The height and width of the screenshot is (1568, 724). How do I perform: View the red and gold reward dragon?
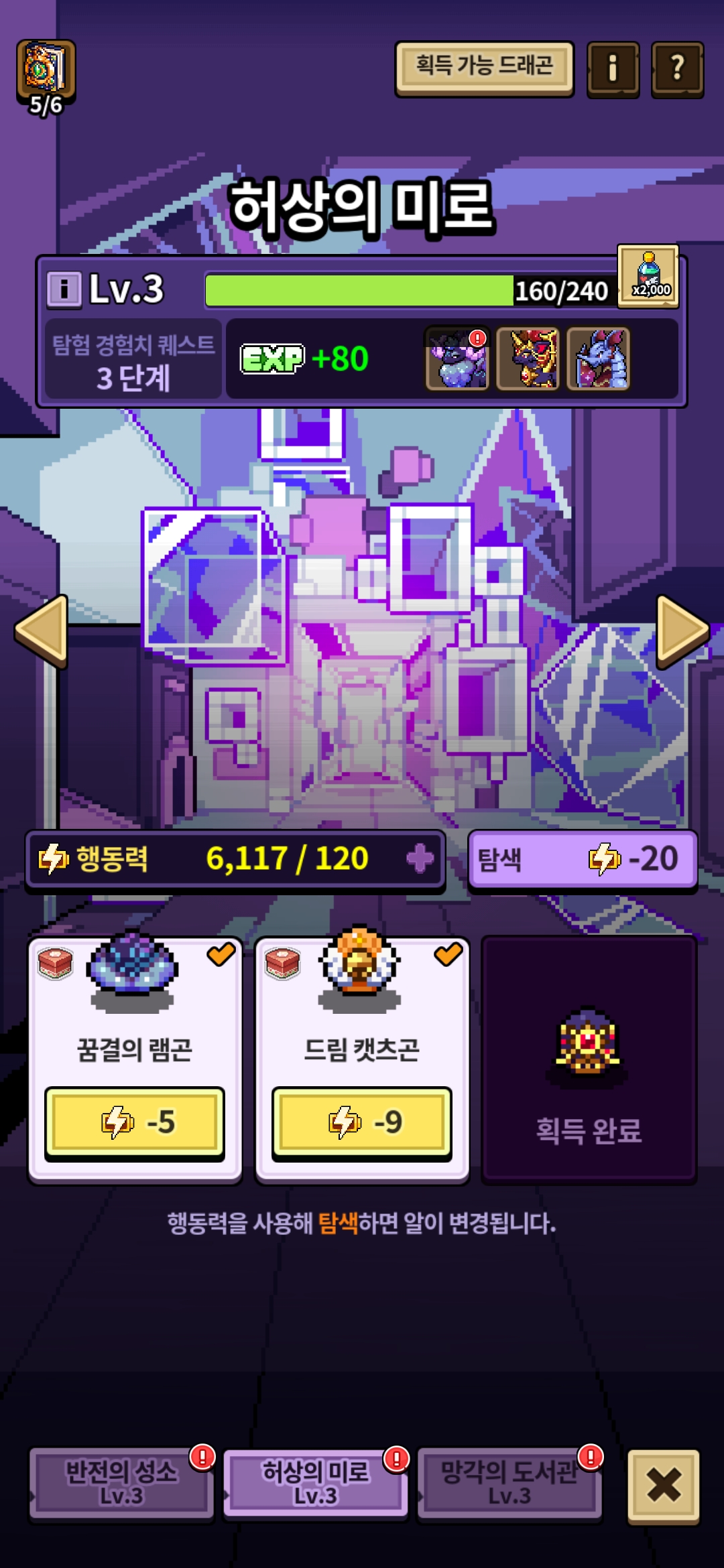(x=528, y=358)
